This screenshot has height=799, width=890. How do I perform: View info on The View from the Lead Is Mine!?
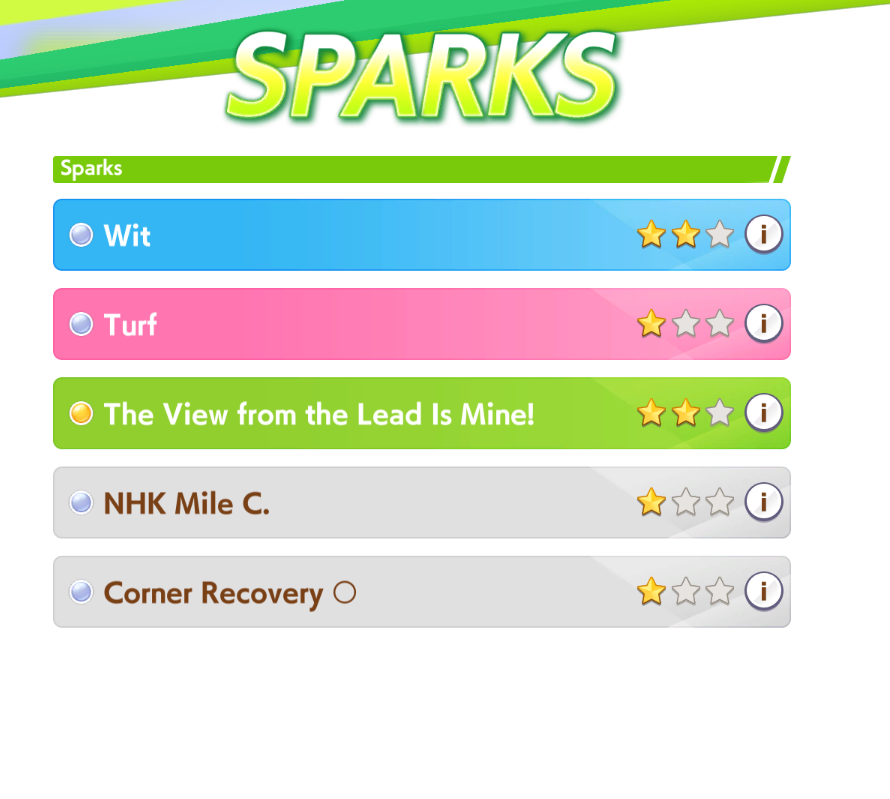pos(763,412)
